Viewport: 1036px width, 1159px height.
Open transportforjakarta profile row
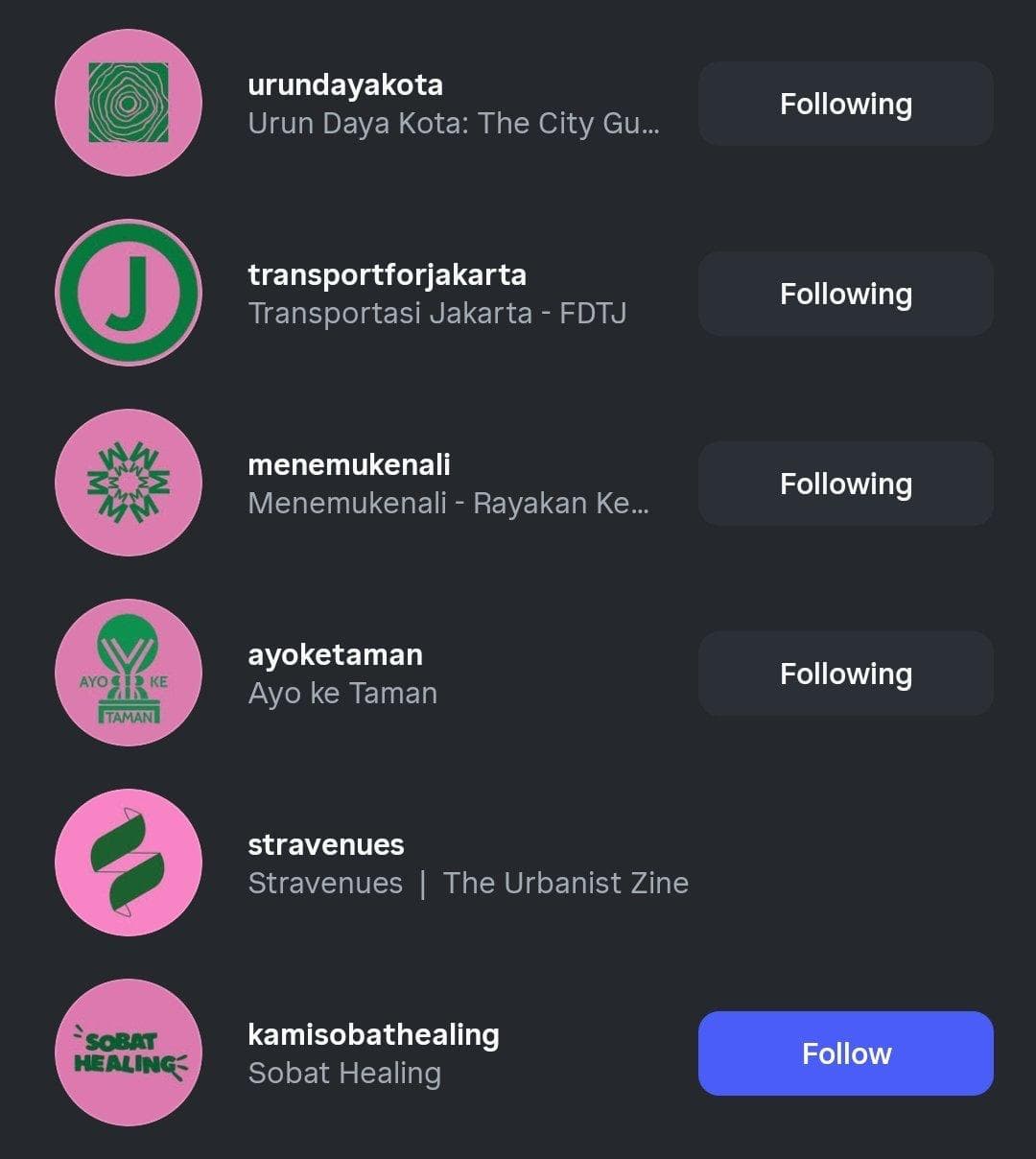tap(387, 275)
